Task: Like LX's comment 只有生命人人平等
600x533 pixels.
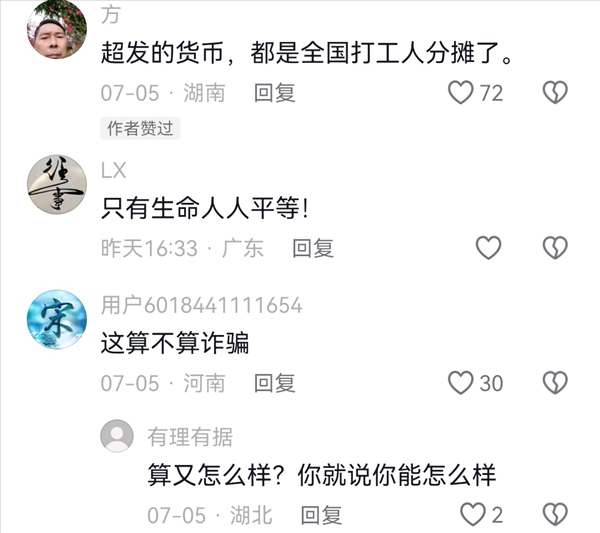Action: coord(488,248)
